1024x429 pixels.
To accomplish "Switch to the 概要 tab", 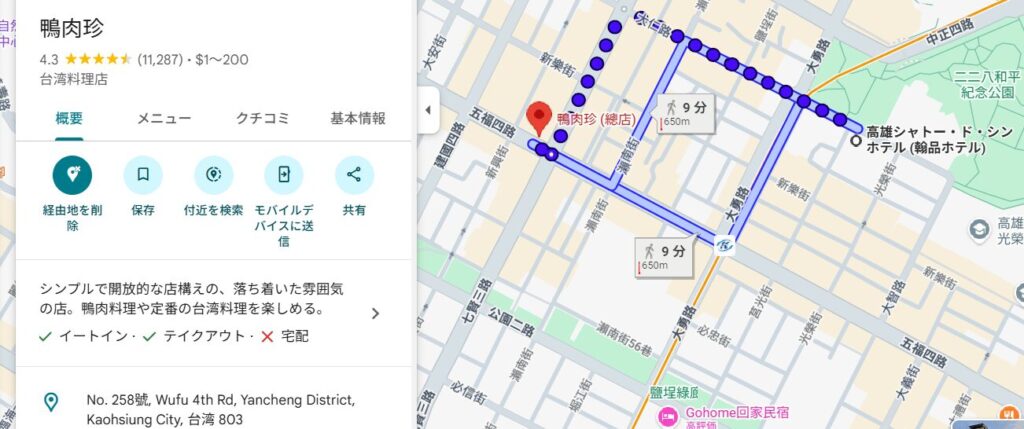I will coord(69,118).
